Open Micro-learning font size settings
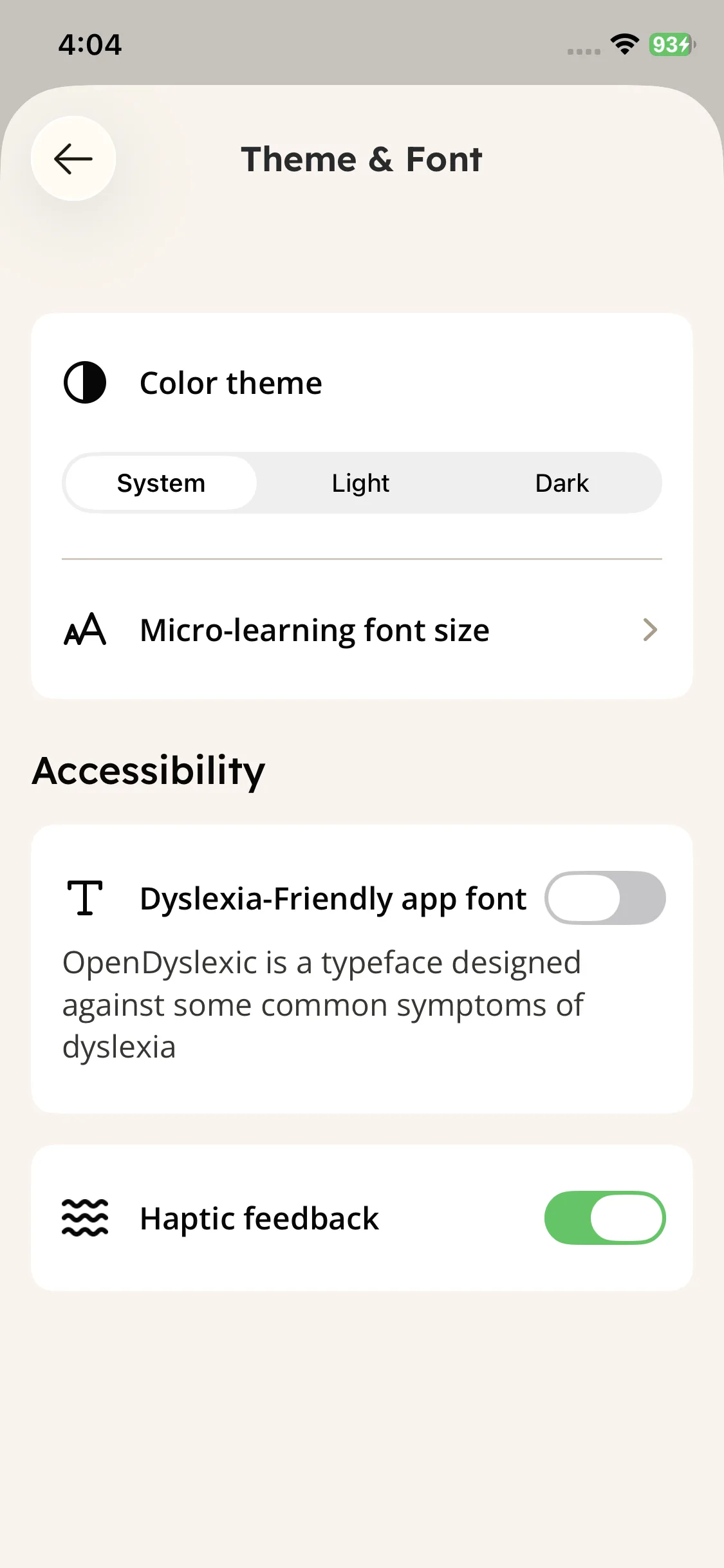Image resolution: width=724 pixels, height=1568 pixels. pyautogui.click(x=362, y=630)
